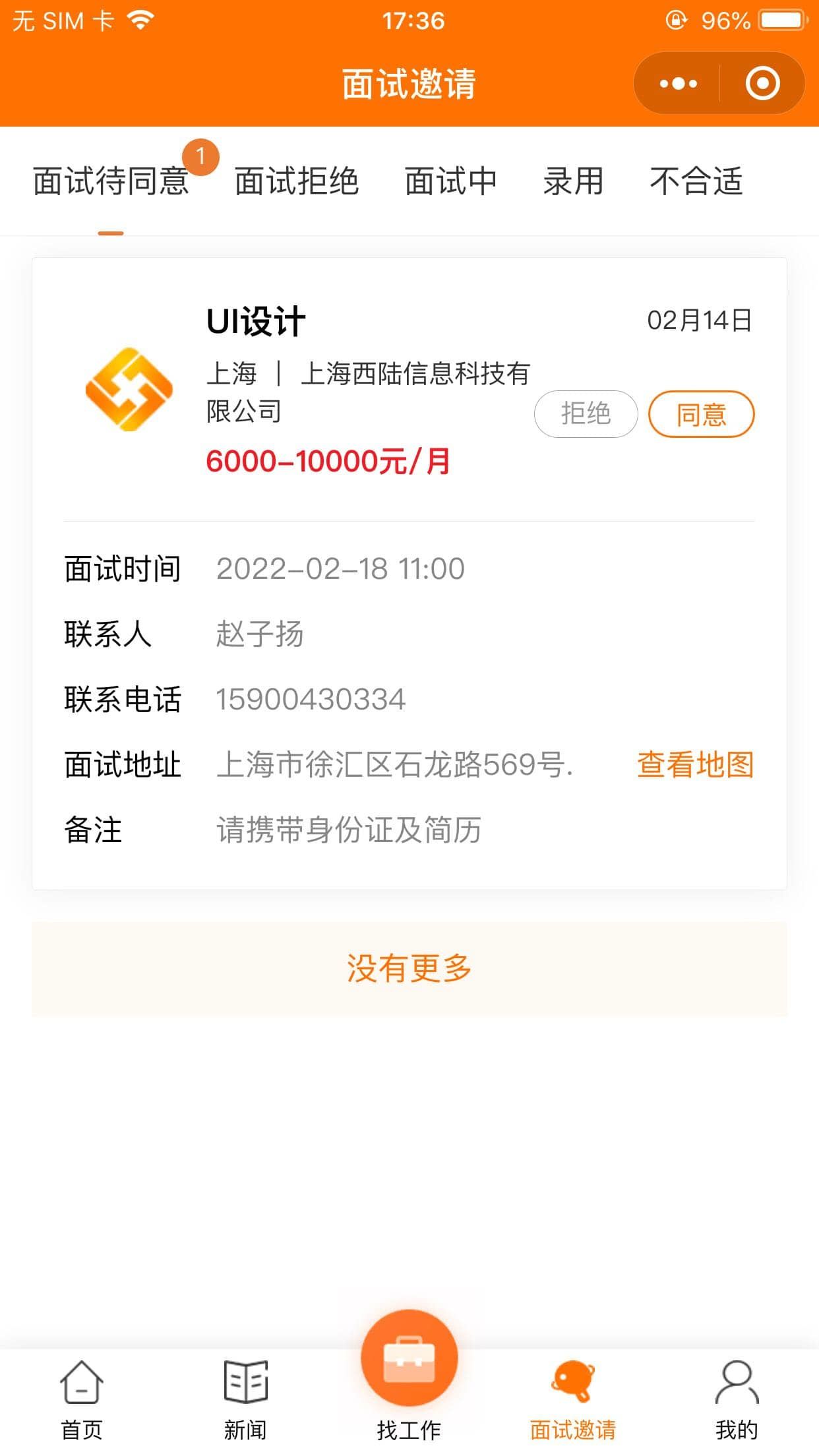Open the 新闻 news tab
Image resolution: width=819 pixels, height=1456 pixels.
(x=245, y=1400)
